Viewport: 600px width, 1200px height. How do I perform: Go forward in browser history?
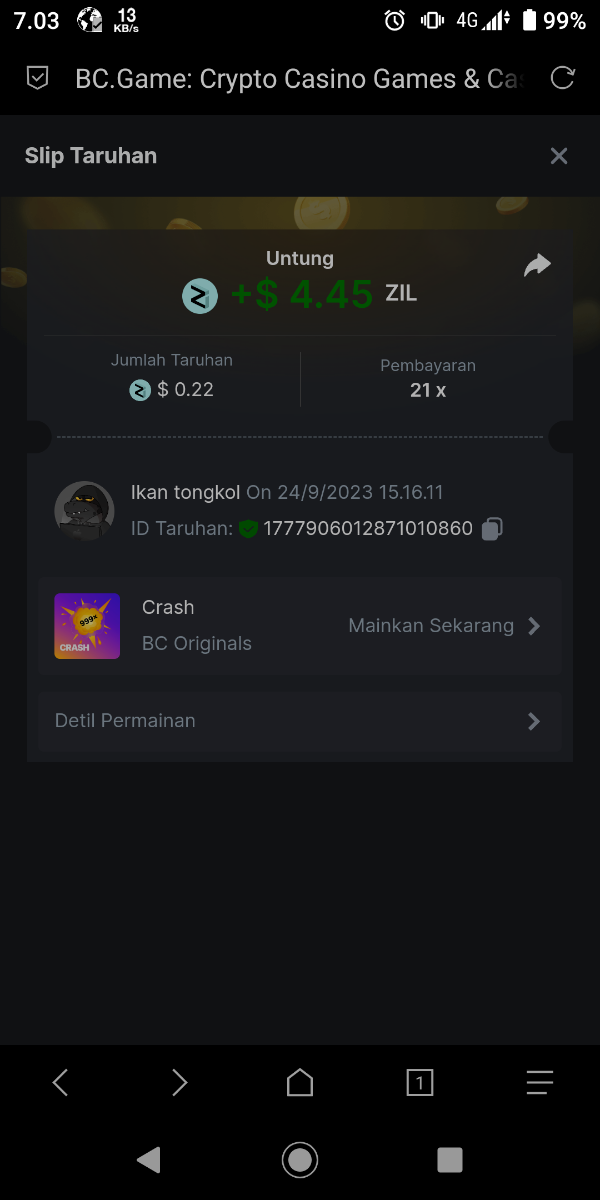180,1082
